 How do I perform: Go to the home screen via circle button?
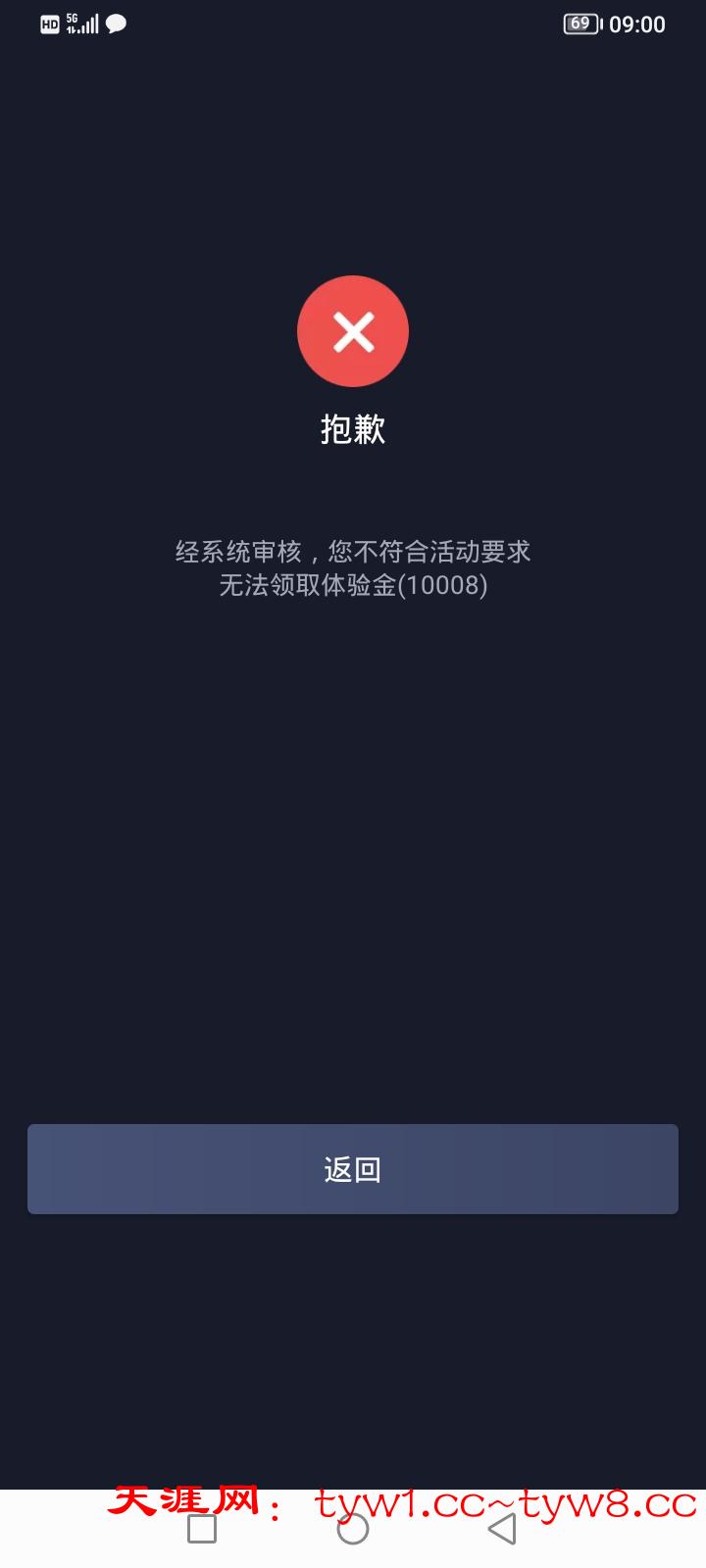[x=353, y=1529]
